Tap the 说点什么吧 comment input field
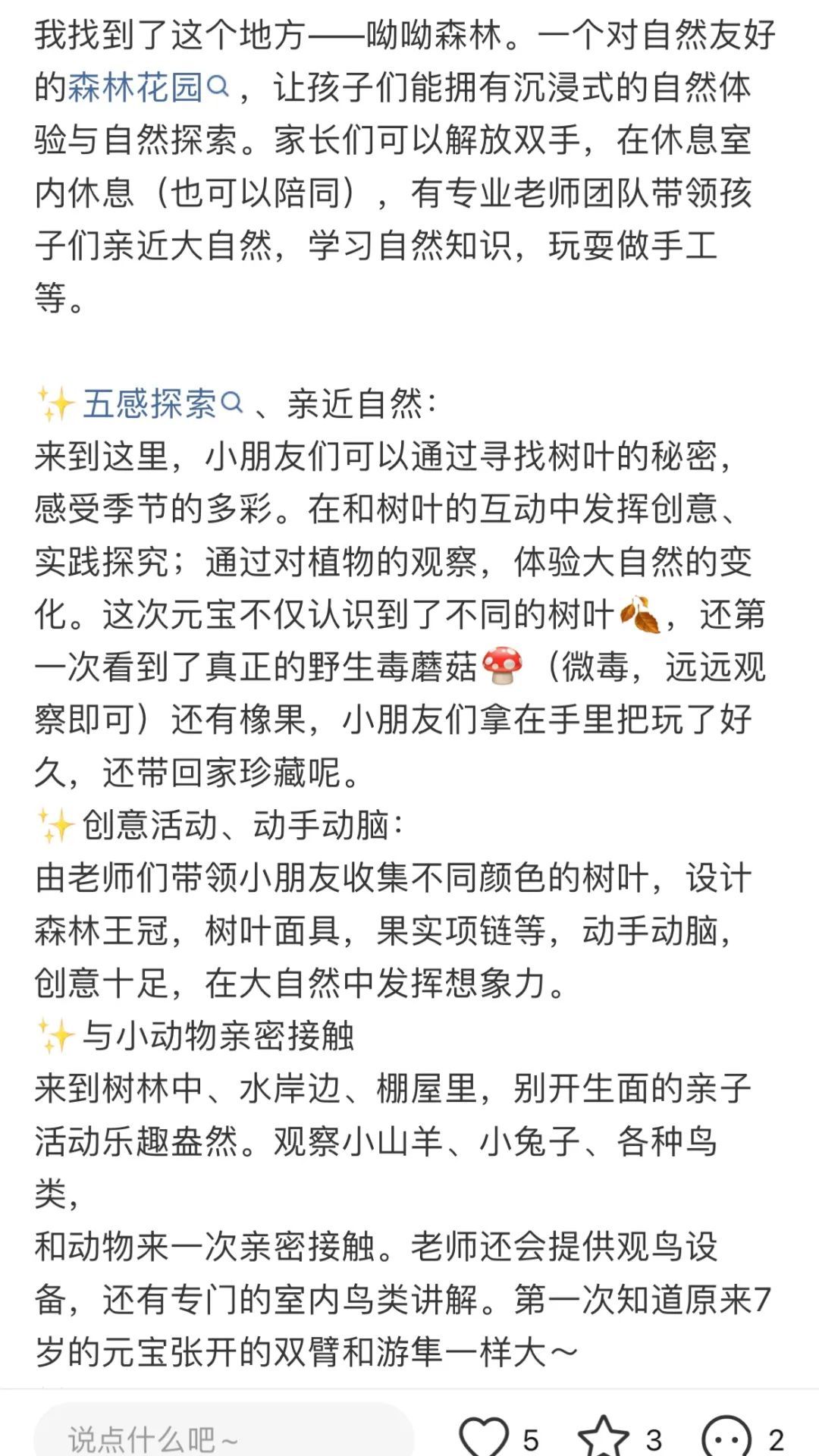 [x=224, y=1436]
